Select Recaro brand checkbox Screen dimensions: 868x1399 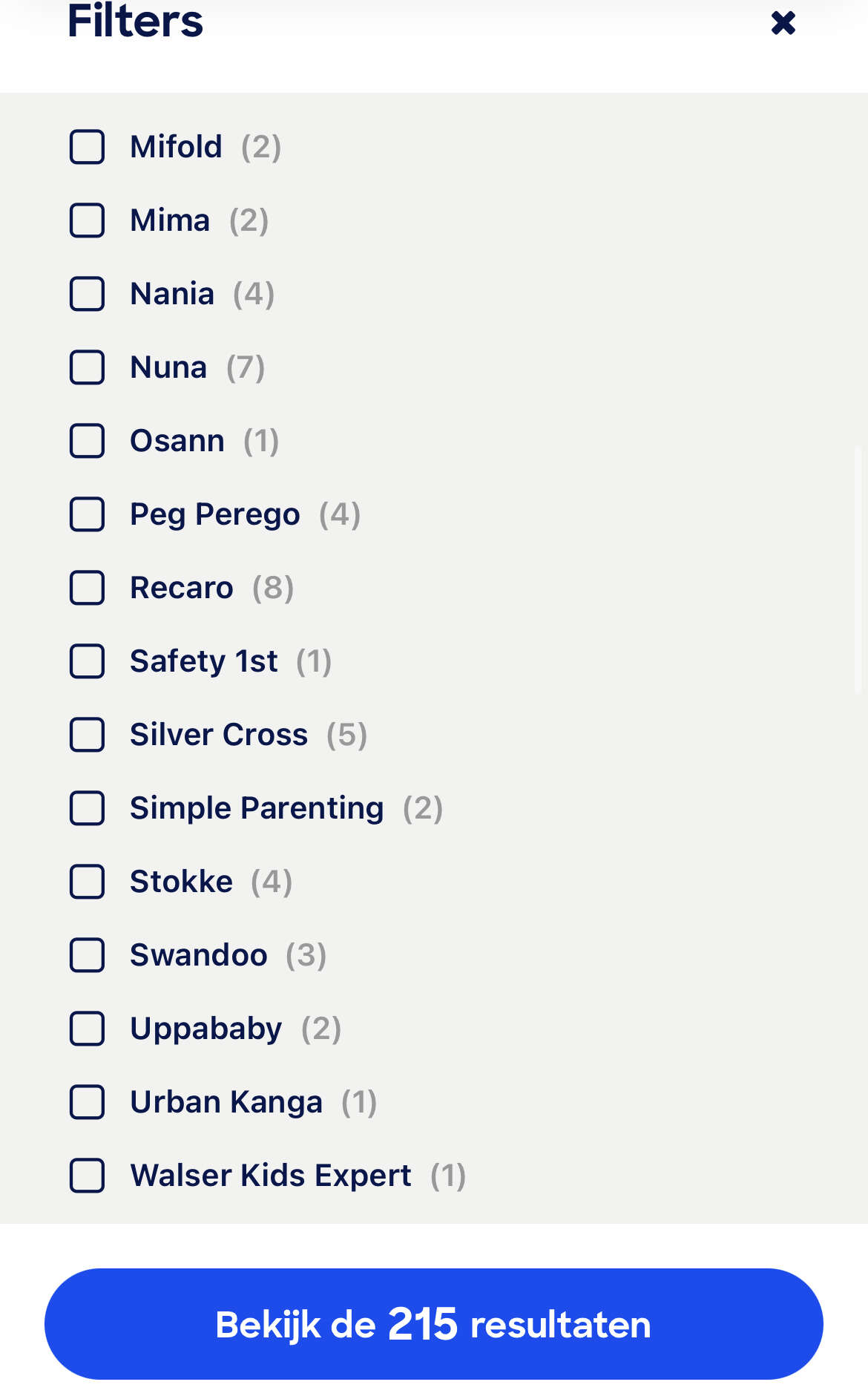pos(88,588)
